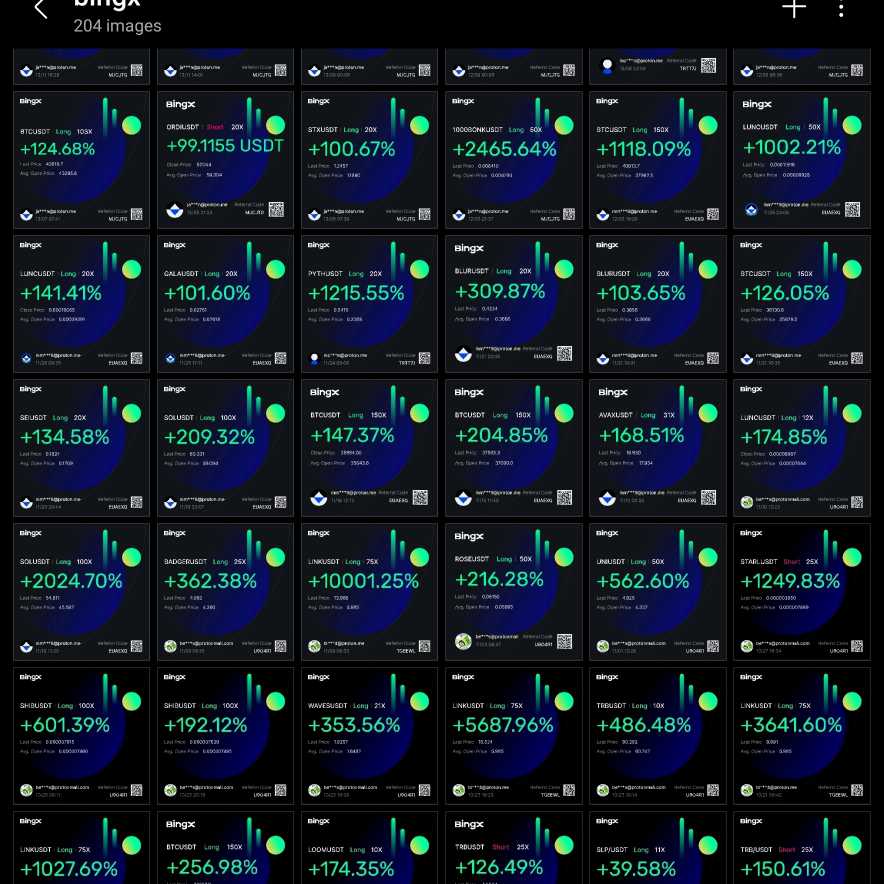View the SOLUSDT +209.32% image
884x884 pixels.
225,447
